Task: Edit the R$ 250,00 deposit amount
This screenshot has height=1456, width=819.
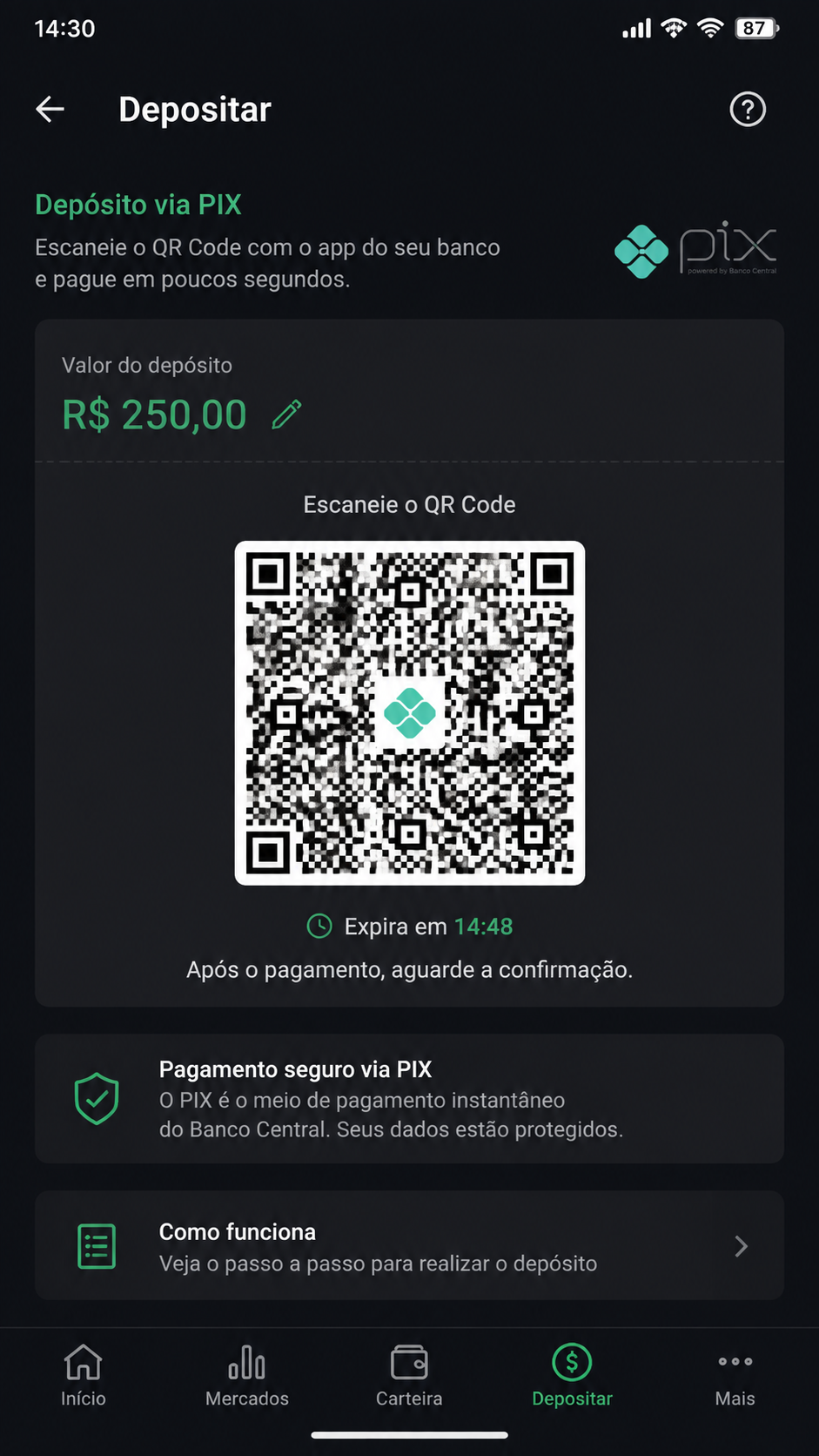Action: coord(286,415)
